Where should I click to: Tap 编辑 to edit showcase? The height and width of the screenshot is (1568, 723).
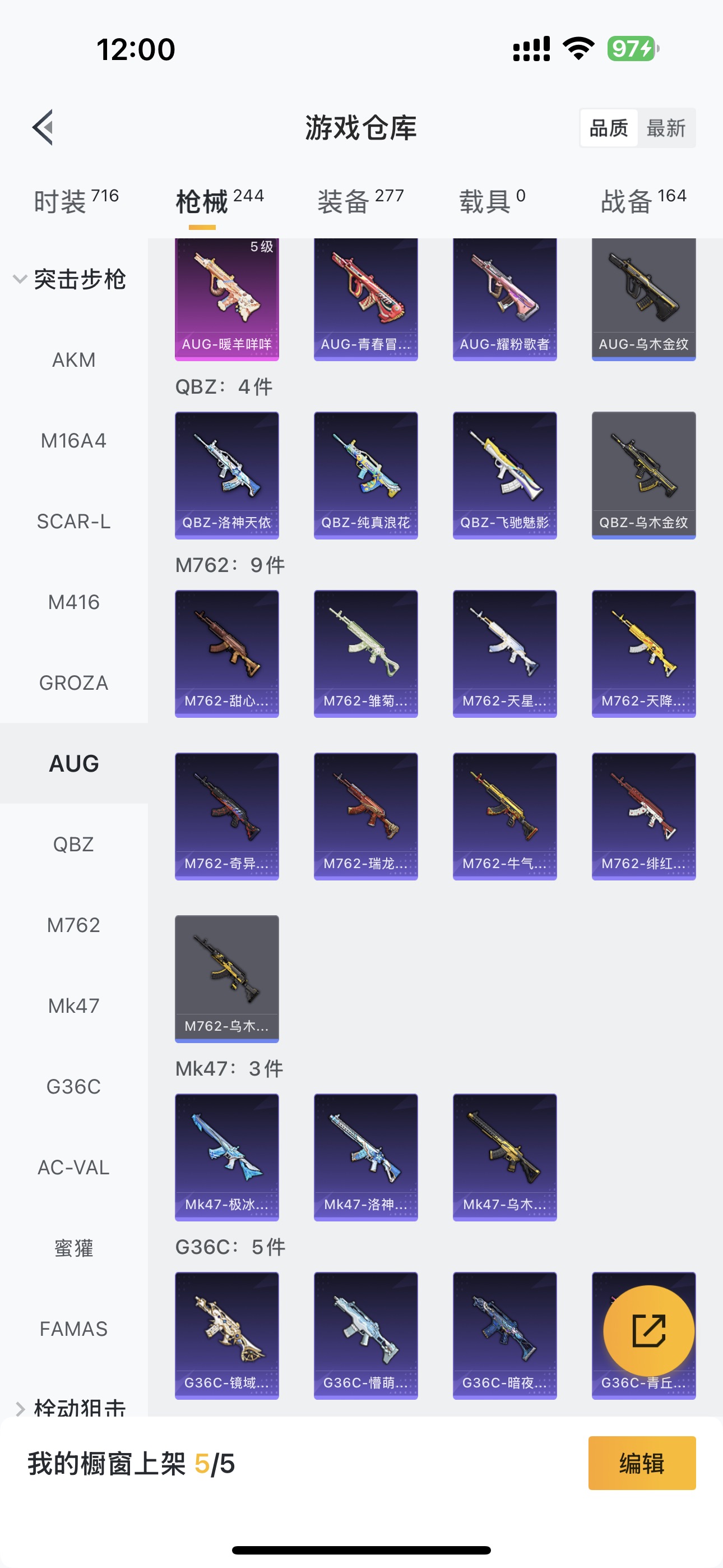point(641,1463)
